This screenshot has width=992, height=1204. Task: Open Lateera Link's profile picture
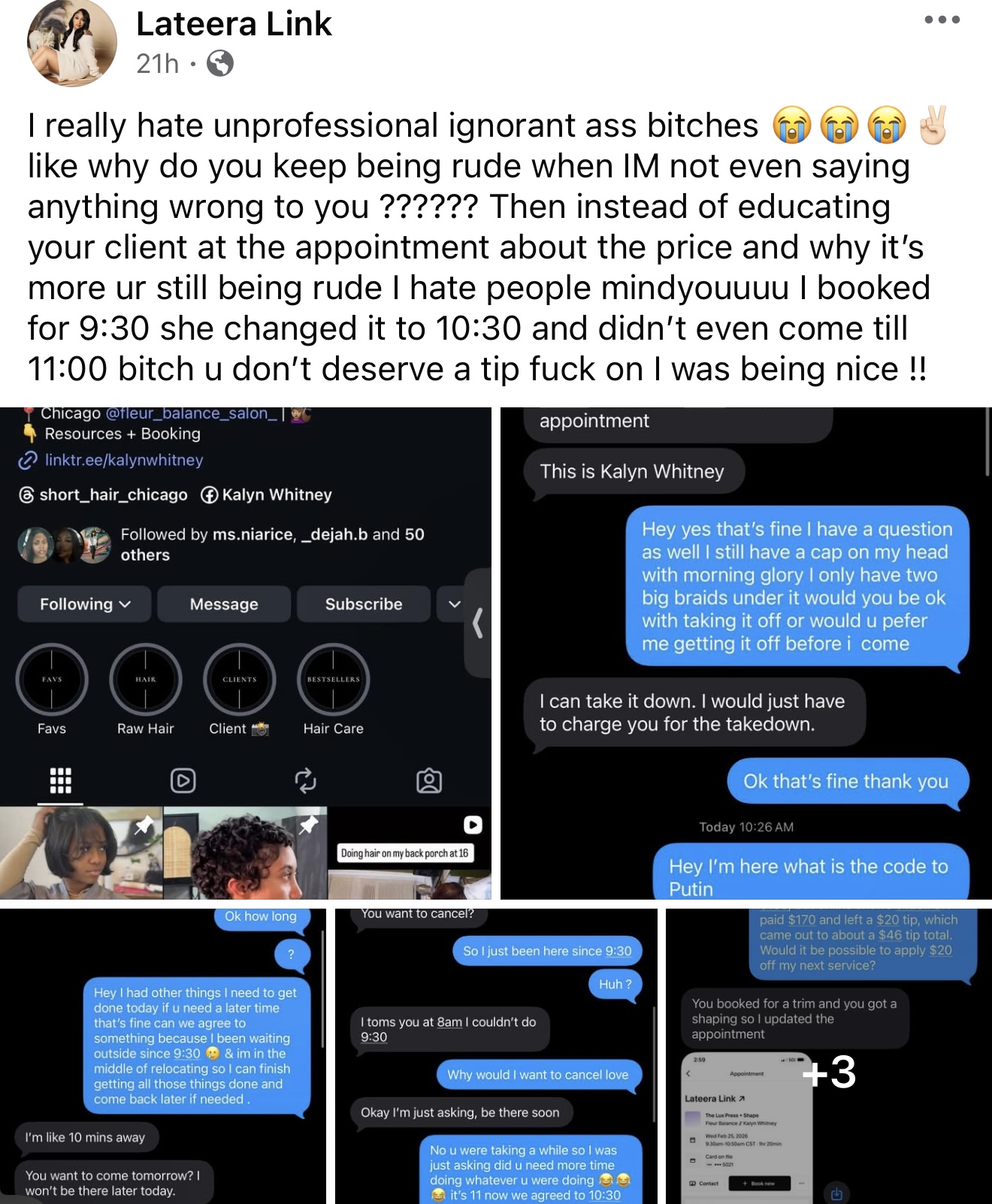[71, 41]
